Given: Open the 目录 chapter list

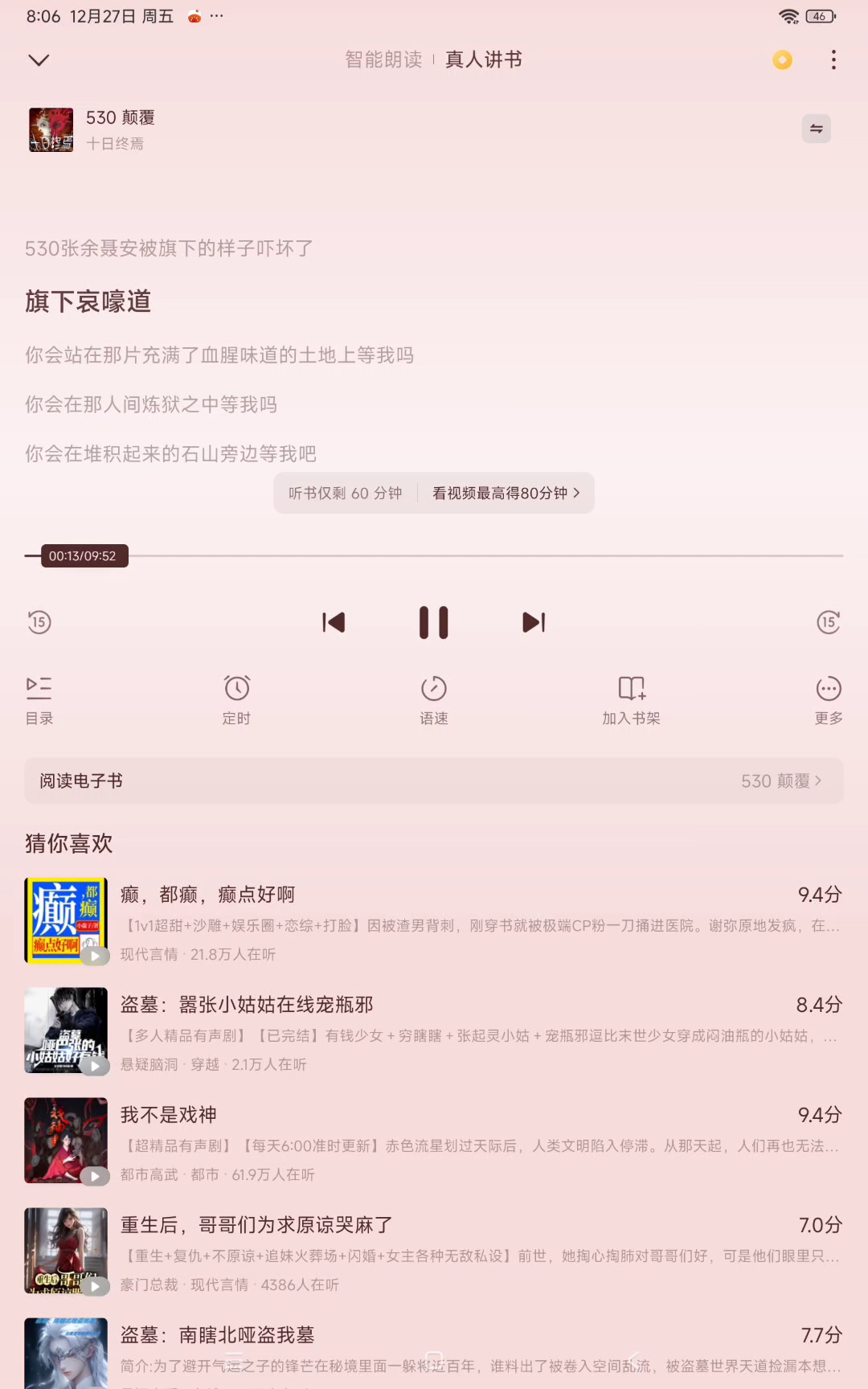Looking at the screenshot, I should 39,699.
